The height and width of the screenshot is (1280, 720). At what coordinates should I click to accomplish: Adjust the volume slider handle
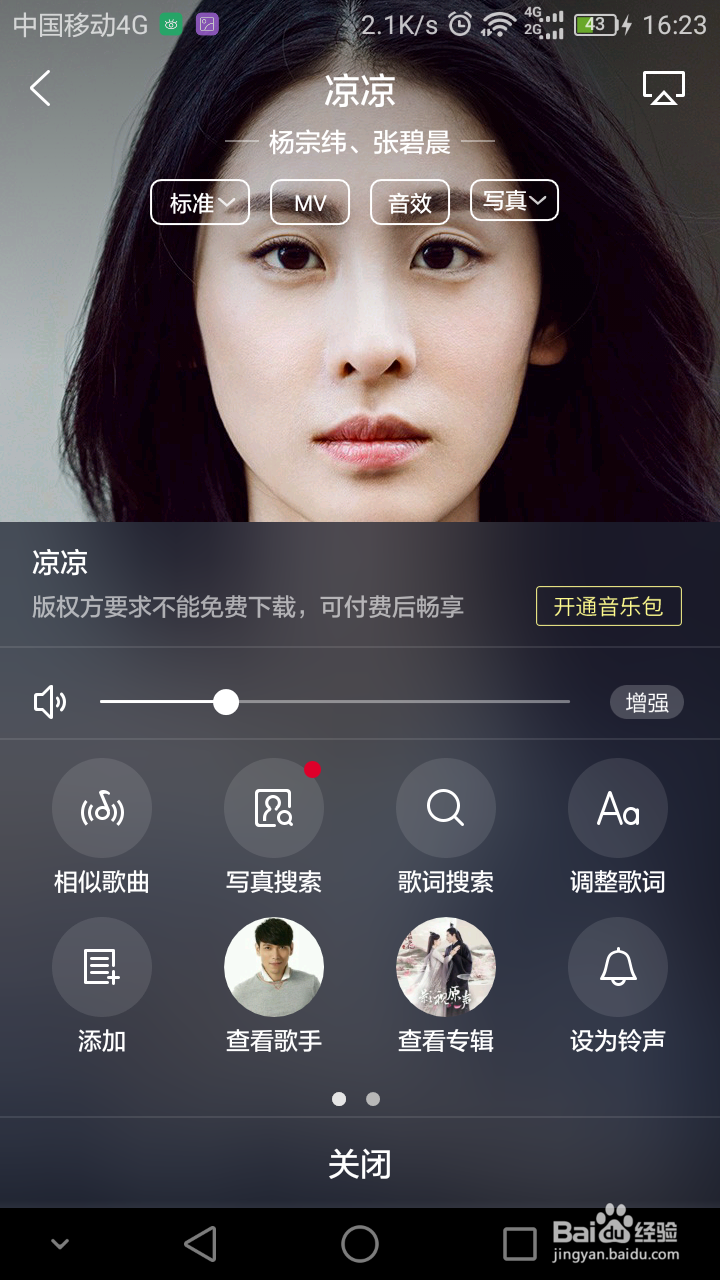pos(225,701)
